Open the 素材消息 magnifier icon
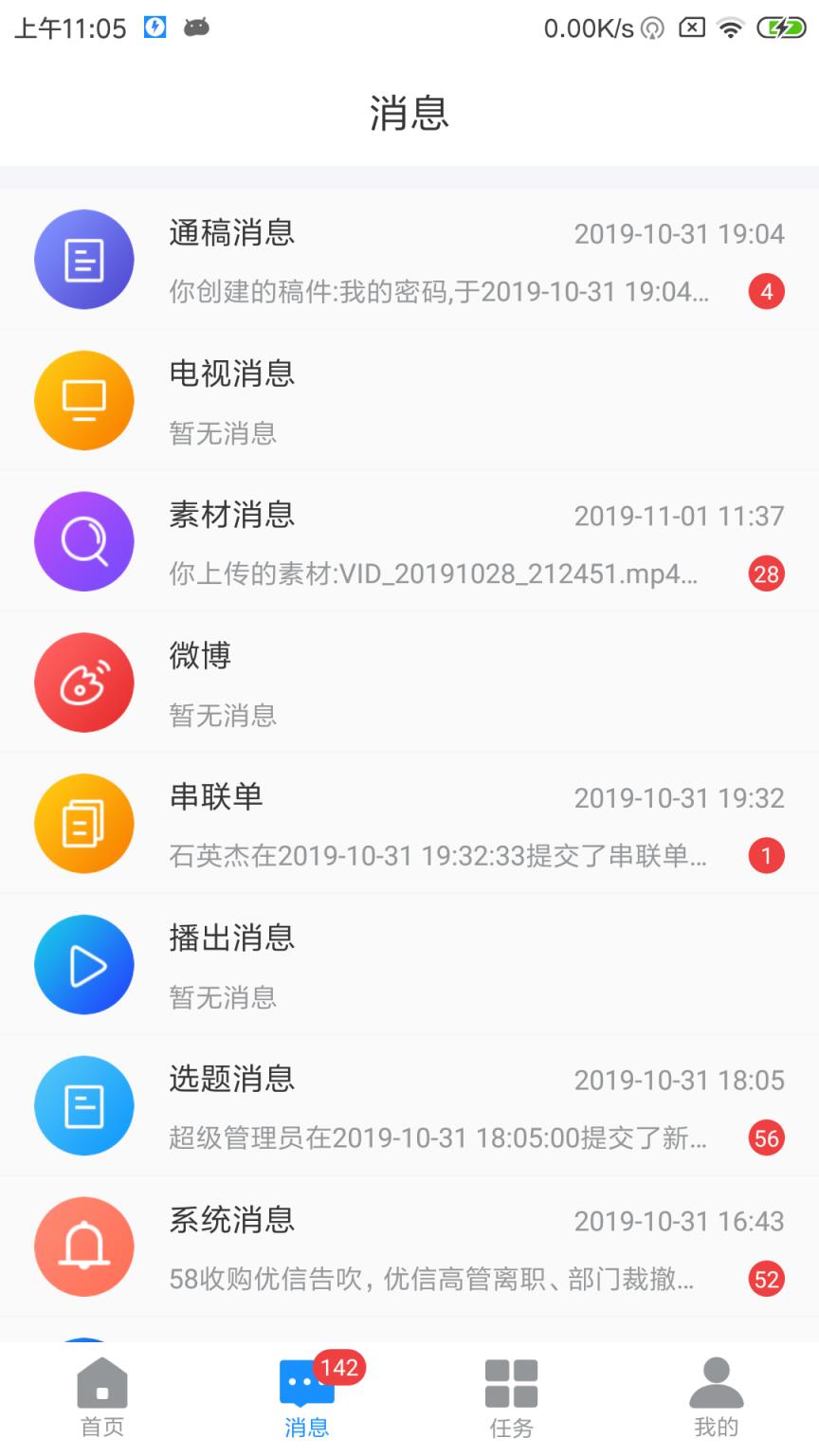This screenshot has width=819, height=1456. coord(83,540)
